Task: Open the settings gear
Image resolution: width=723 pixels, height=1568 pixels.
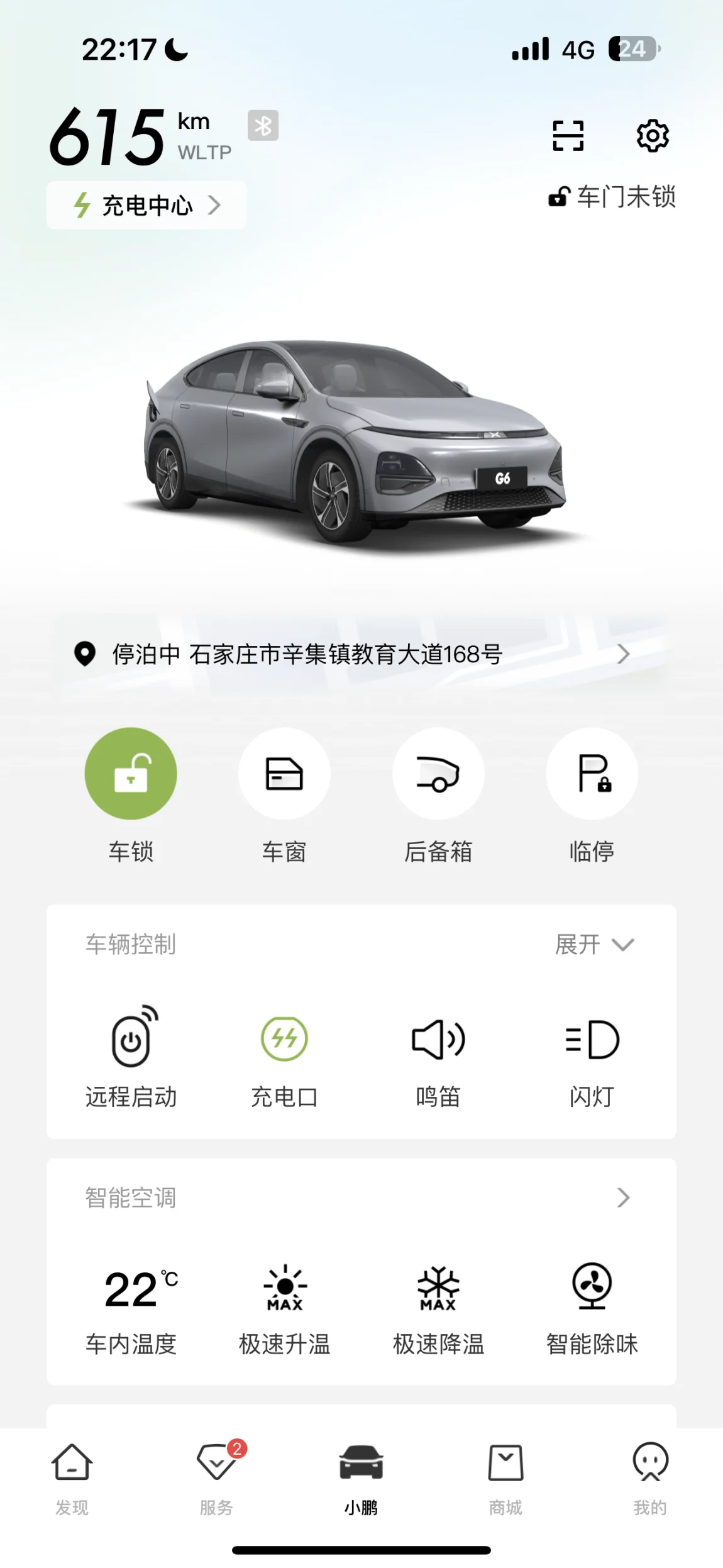Action: pyautogui.click(x=653, y=136)
